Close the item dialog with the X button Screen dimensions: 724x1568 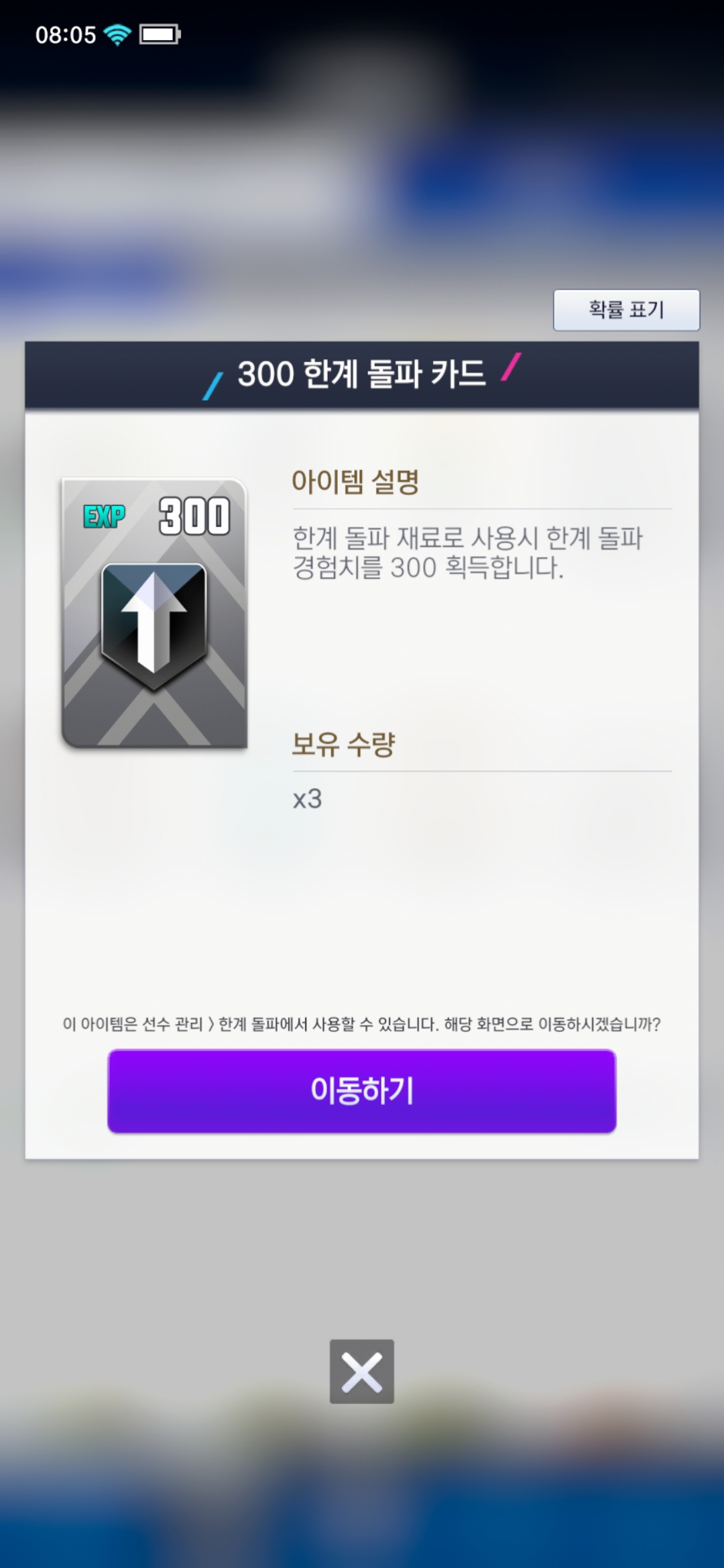click(362, 1372)
